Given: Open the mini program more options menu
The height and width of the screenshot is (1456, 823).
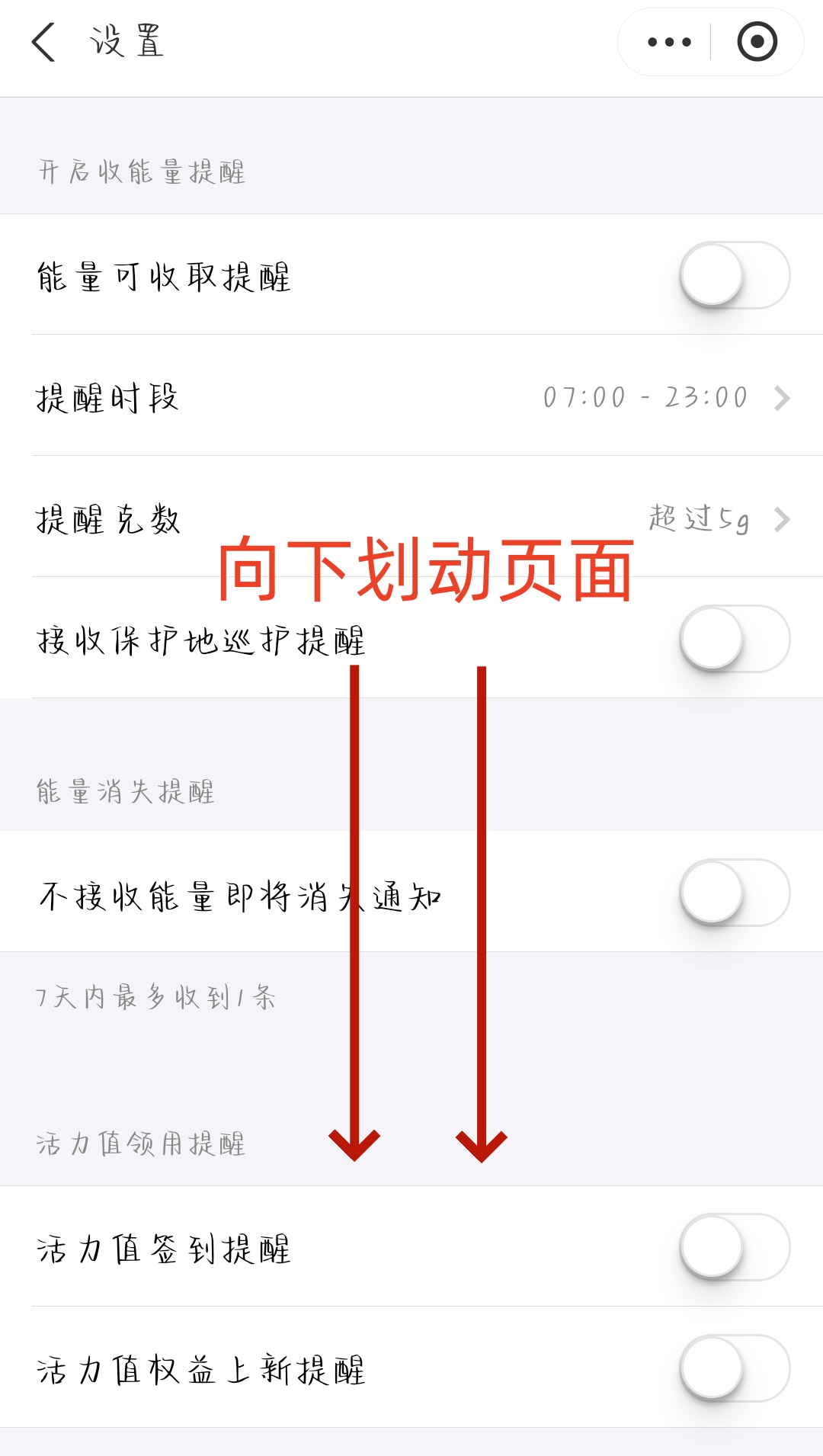Looking at the screenshot, I should pyautogui.click(x=669, y=42).
